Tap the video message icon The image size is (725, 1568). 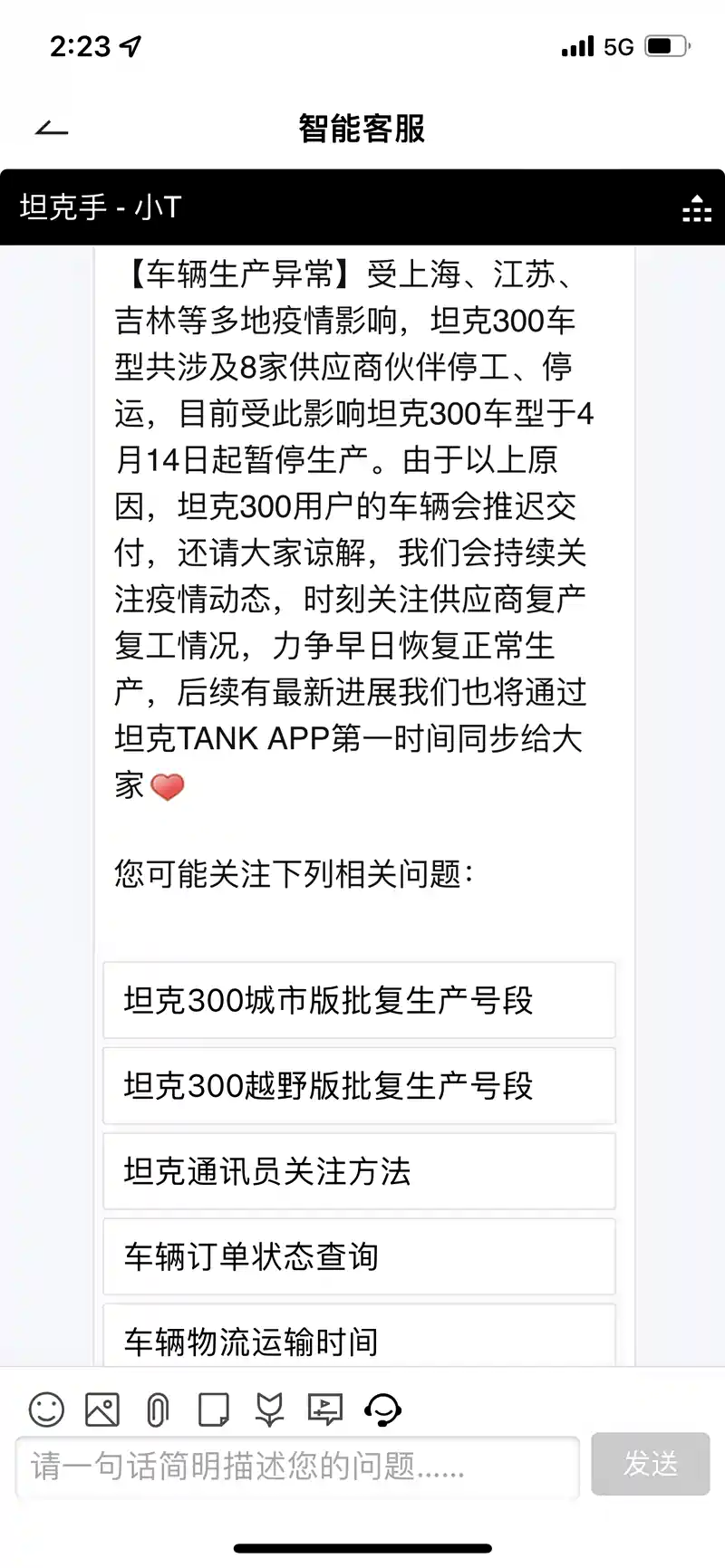pyautogui.click(x=325, y=1409)
